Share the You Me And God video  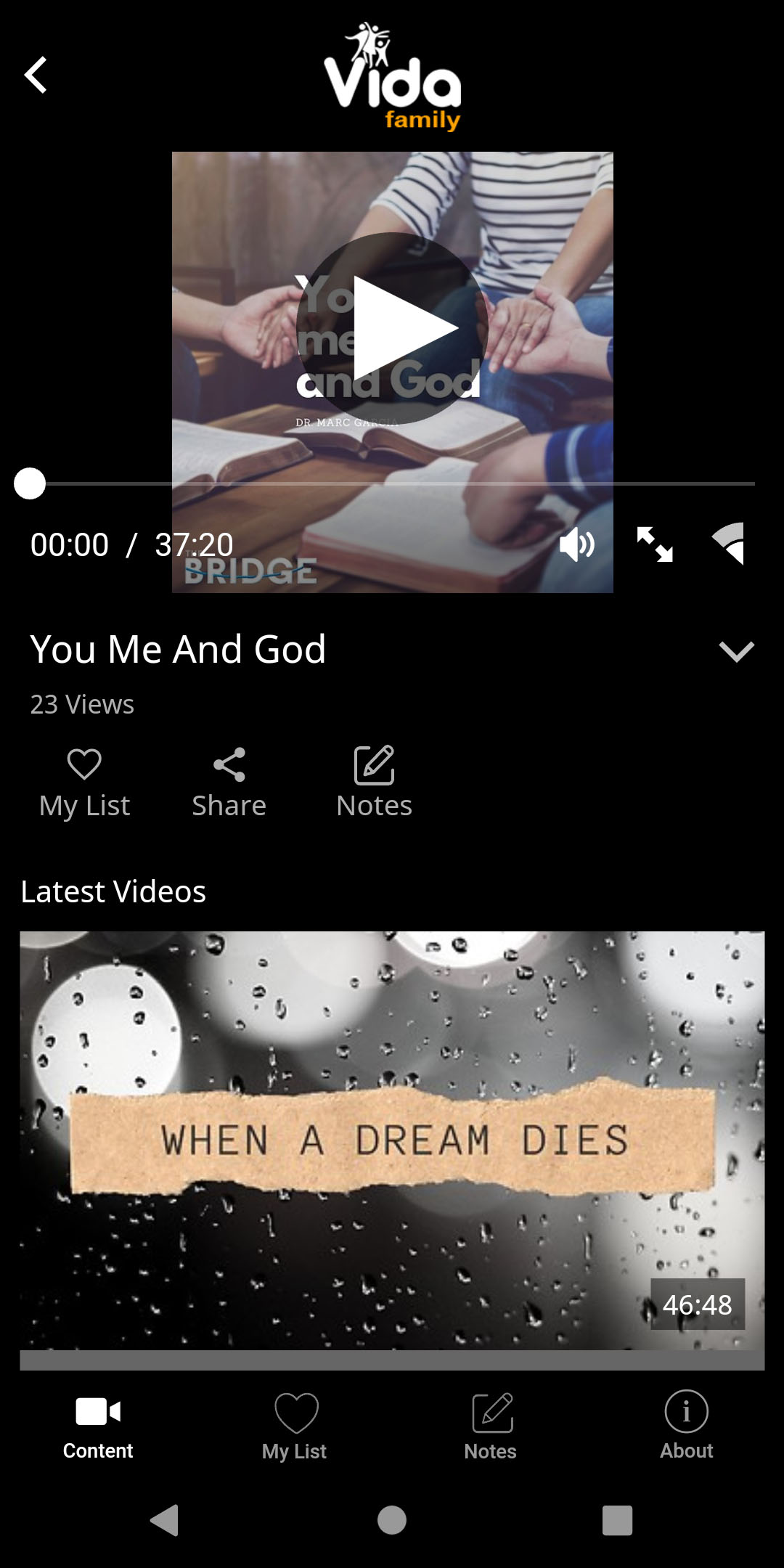click(229, 784)
